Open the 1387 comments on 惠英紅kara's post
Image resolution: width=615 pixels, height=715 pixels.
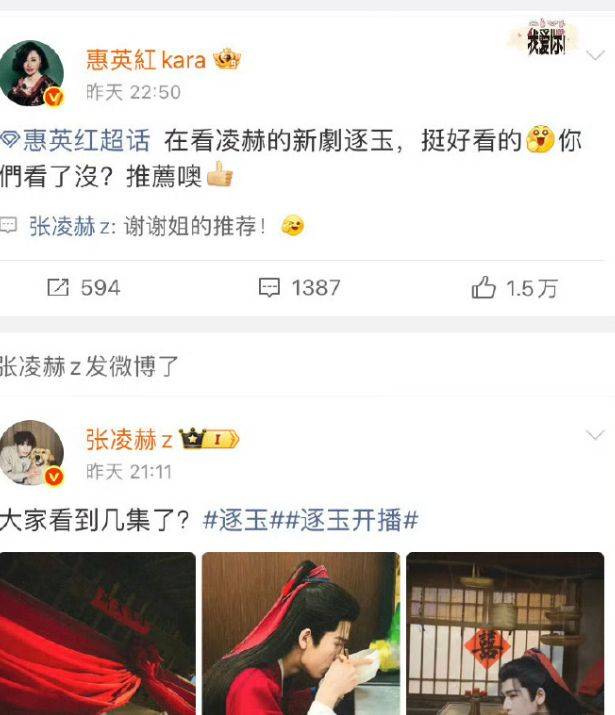click(x=300, y=288)
